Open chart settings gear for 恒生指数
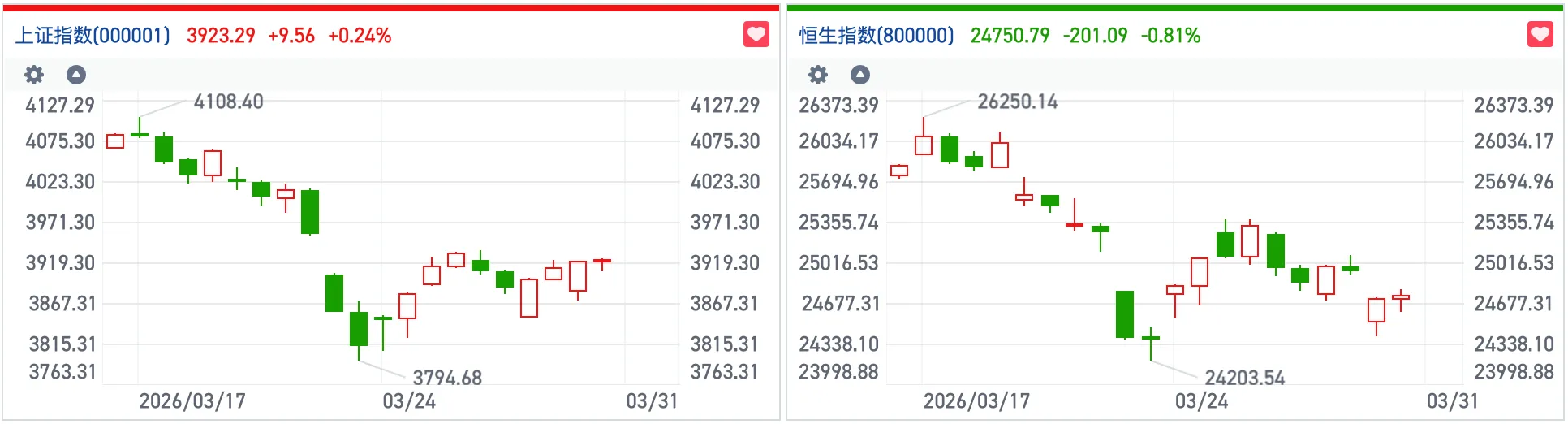Screen dimensions: 1568x424 click(818, 75)
